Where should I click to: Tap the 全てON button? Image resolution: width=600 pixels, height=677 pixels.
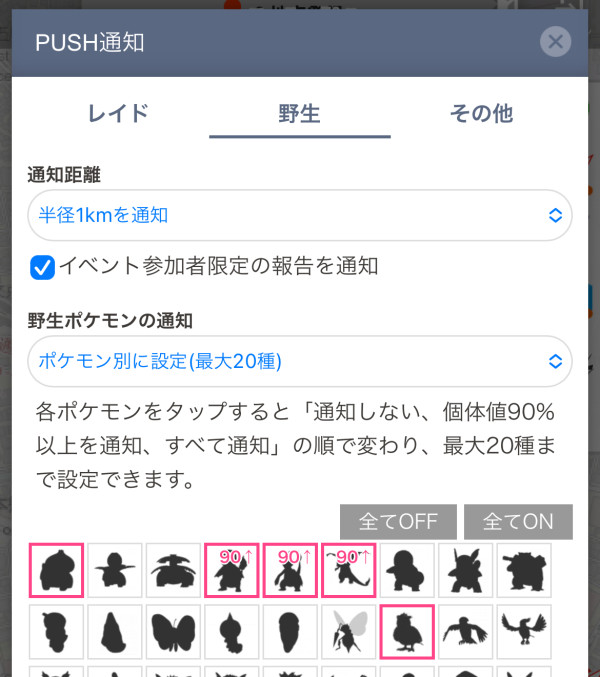coord(517,521)
